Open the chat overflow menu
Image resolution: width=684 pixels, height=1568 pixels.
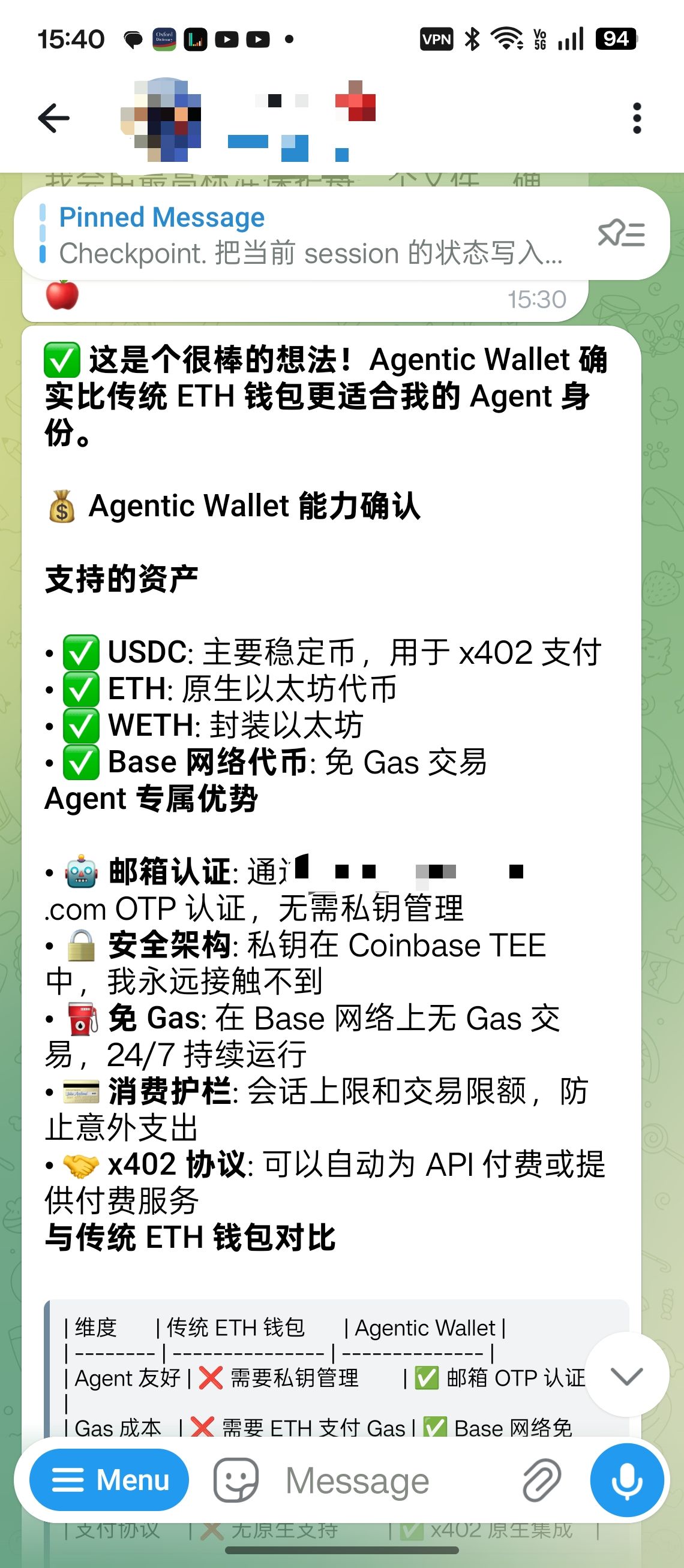point(637,118)
